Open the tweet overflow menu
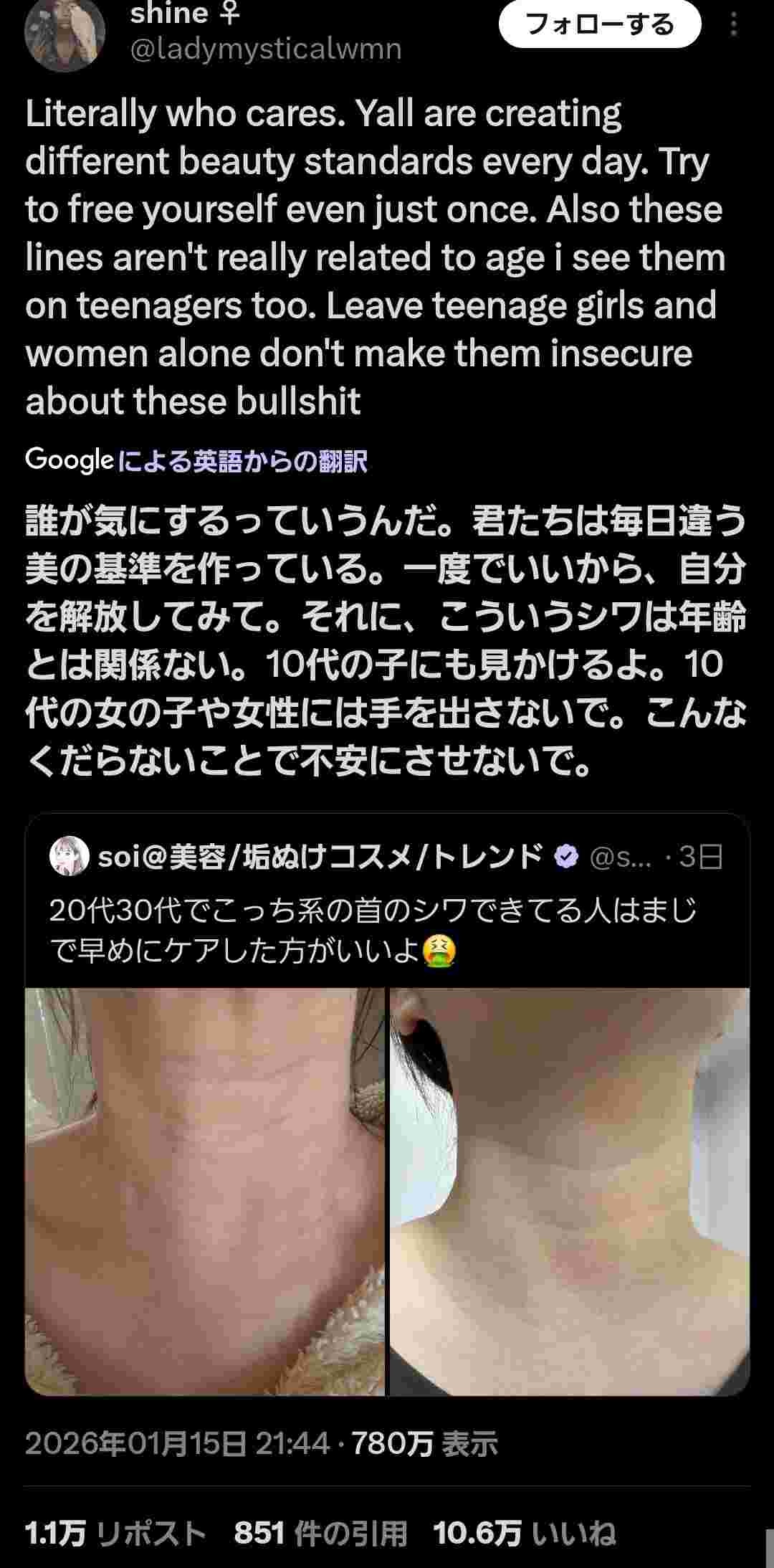Image resolution: width=774 pixels, height=1568 pixels. tap(733, 26)
